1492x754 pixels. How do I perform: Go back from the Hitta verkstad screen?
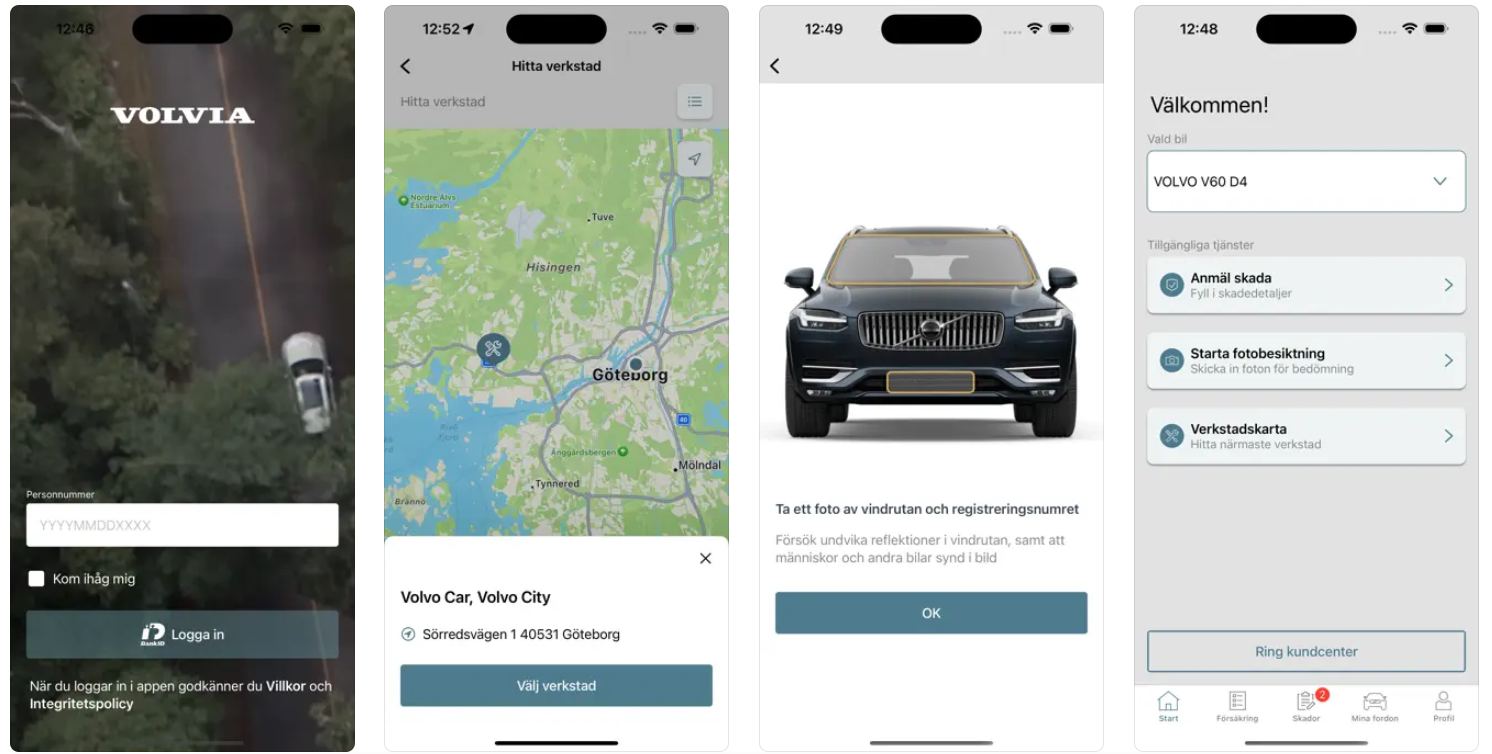coord(405,66)
